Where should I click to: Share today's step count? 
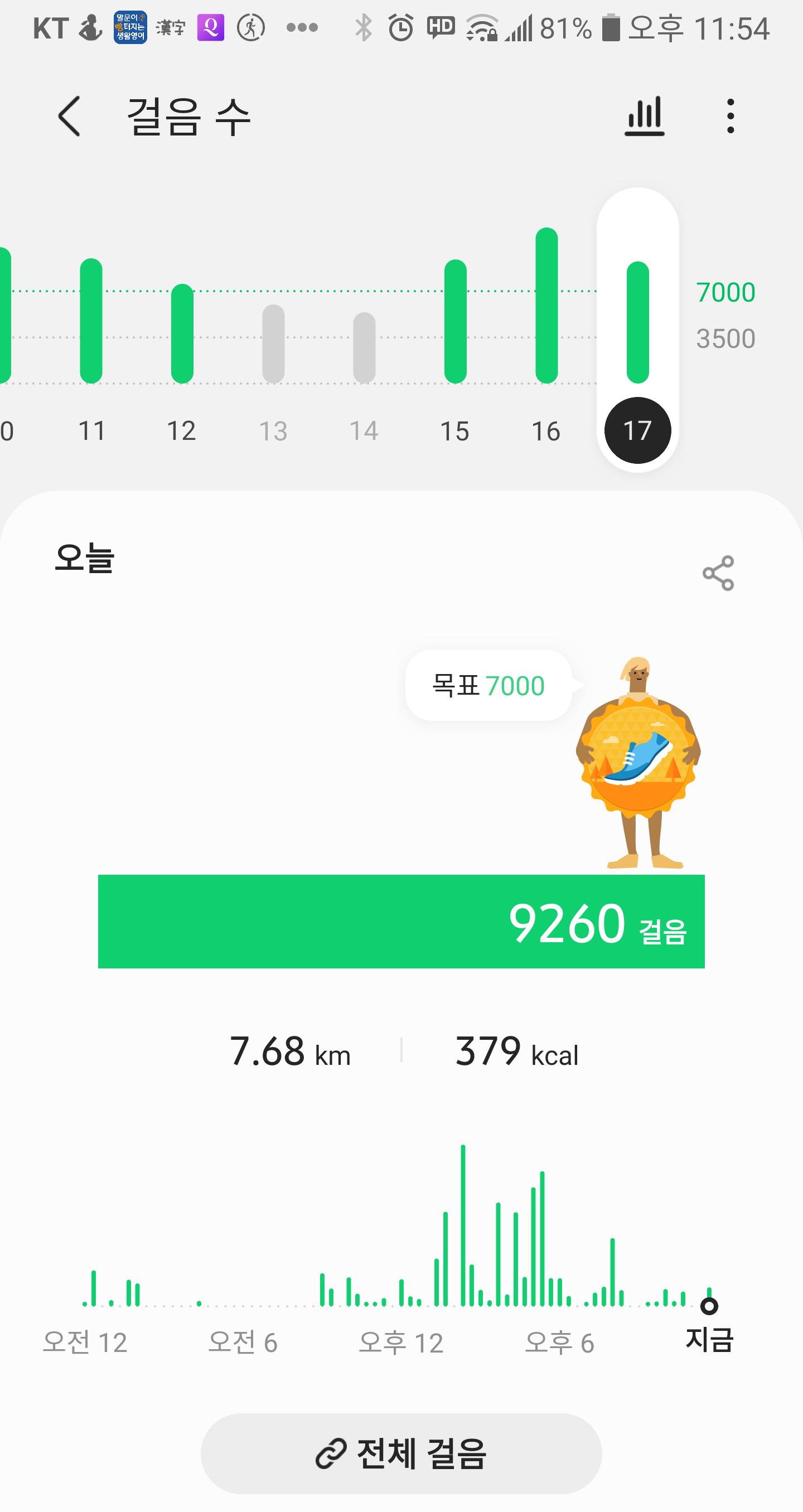coord(718,573)
